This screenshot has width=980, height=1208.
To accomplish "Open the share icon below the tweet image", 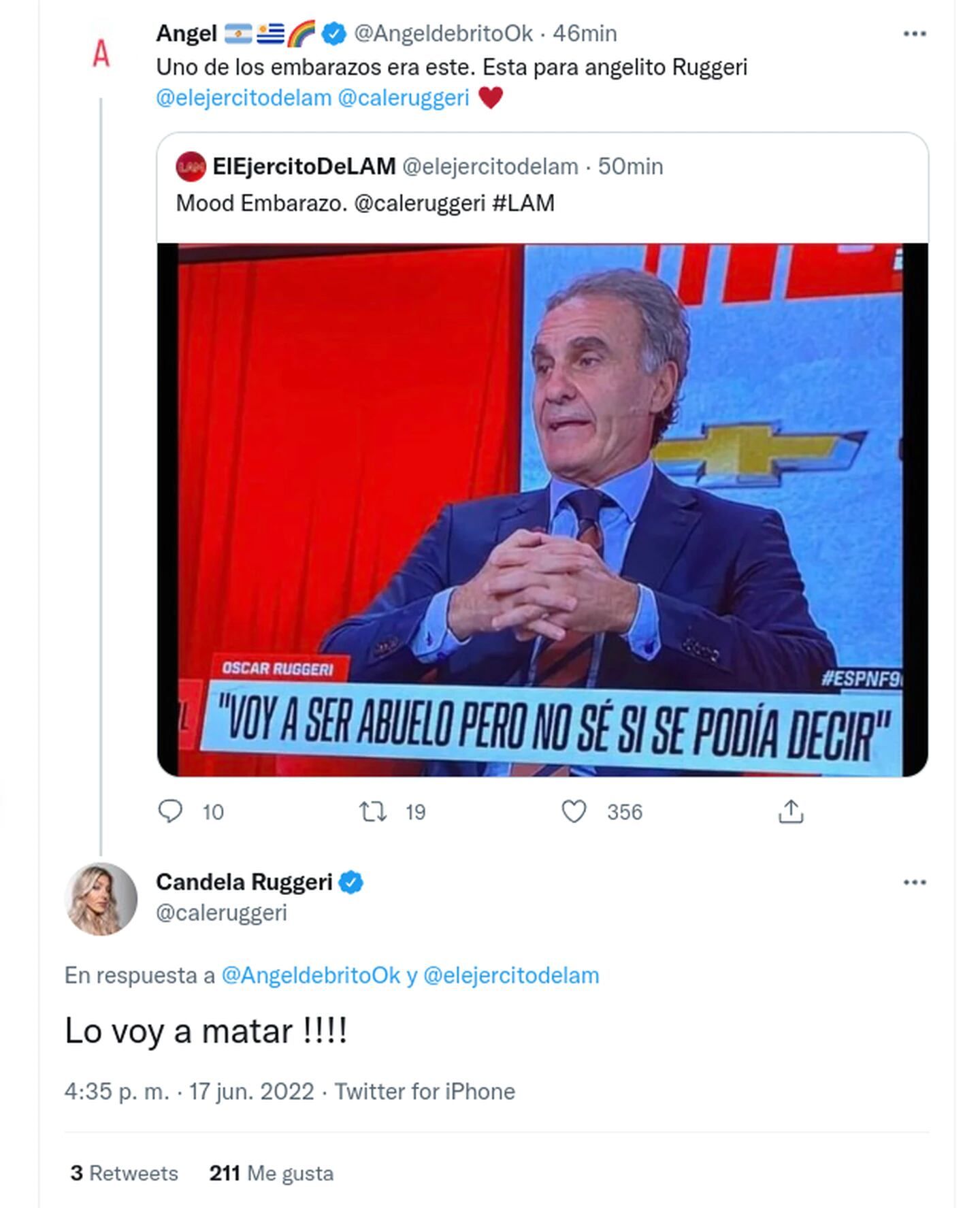I will coord(791,811).
